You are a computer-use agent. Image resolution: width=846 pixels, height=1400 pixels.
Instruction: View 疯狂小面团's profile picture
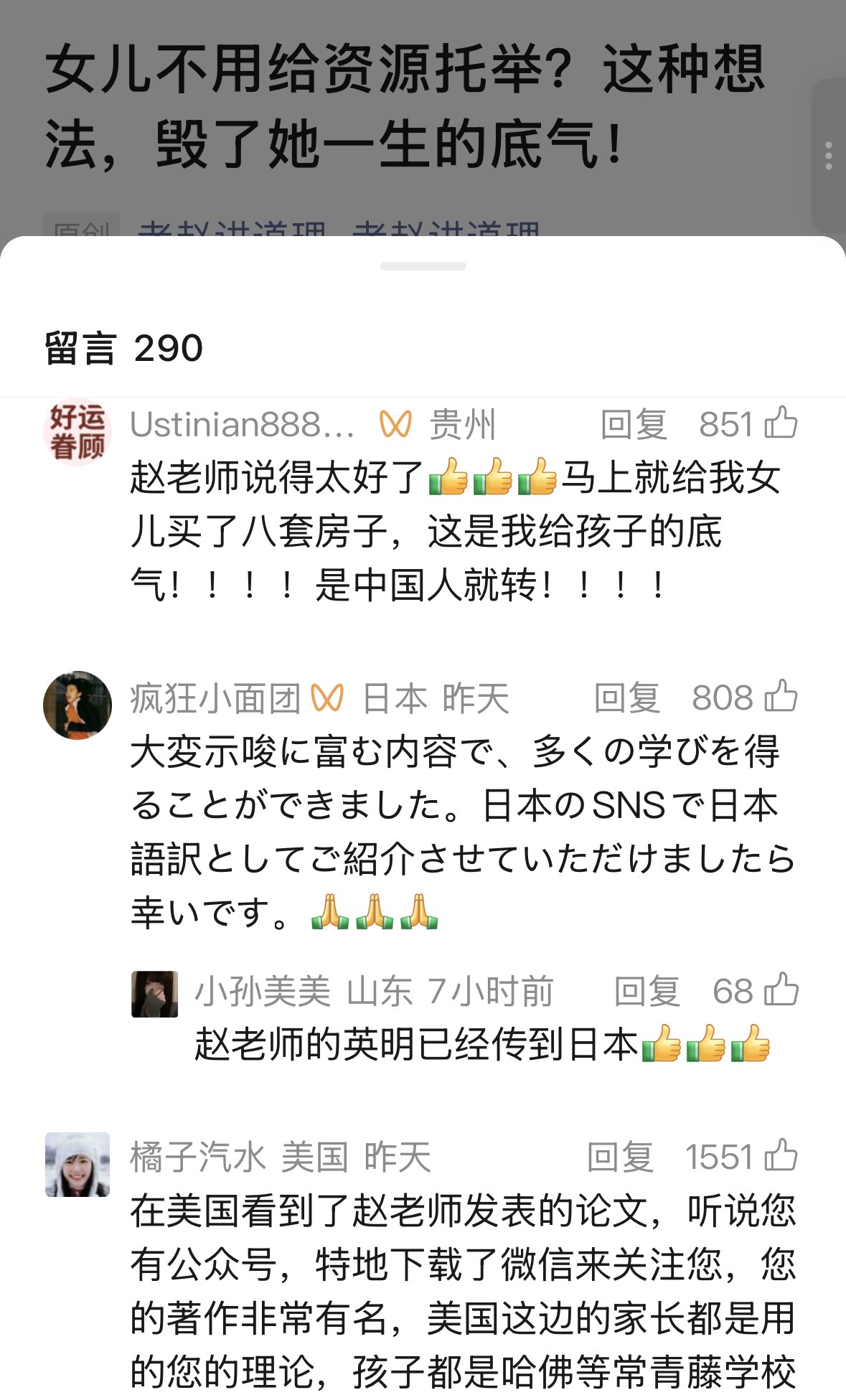point(77,705)
